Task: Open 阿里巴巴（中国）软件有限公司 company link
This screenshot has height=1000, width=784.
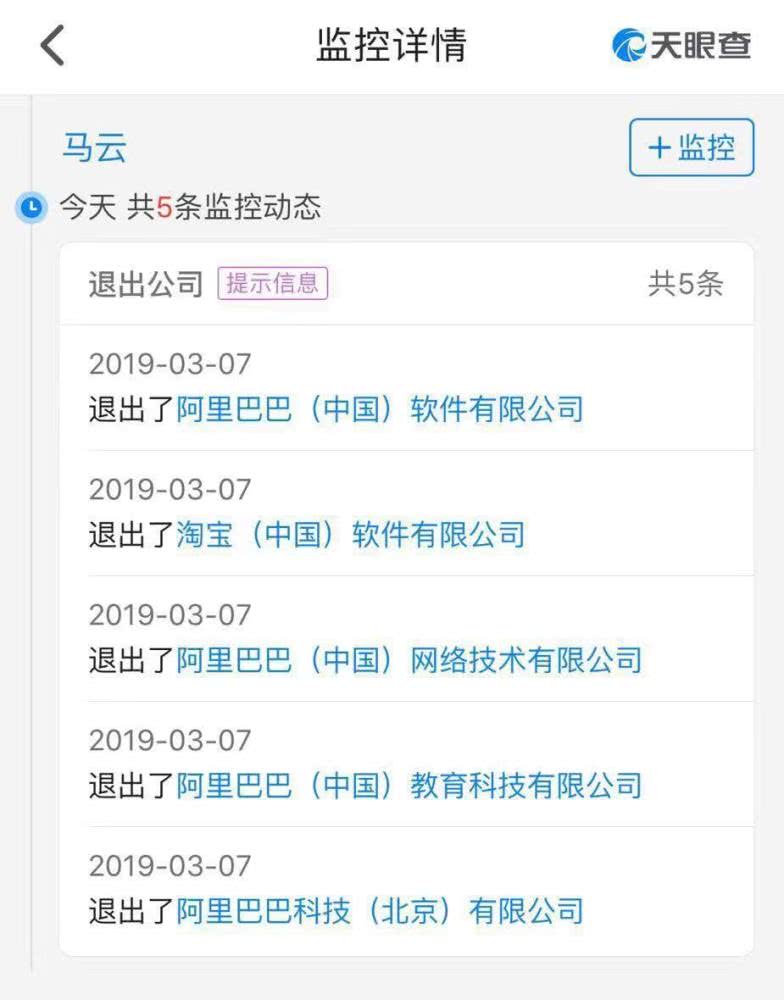Action: (384, 409)
